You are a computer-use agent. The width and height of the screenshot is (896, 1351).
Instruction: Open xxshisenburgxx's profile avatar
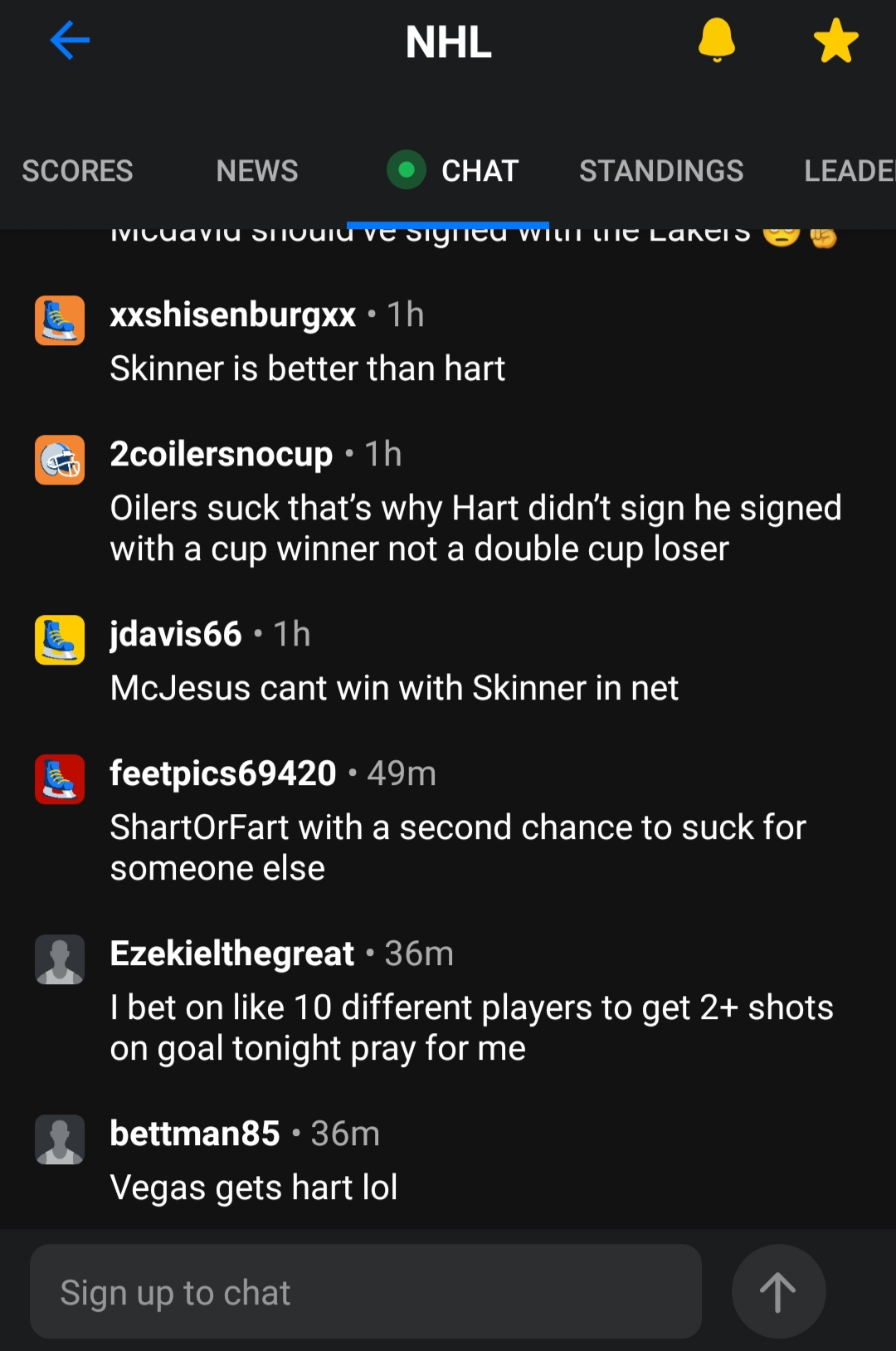point(60,320)
